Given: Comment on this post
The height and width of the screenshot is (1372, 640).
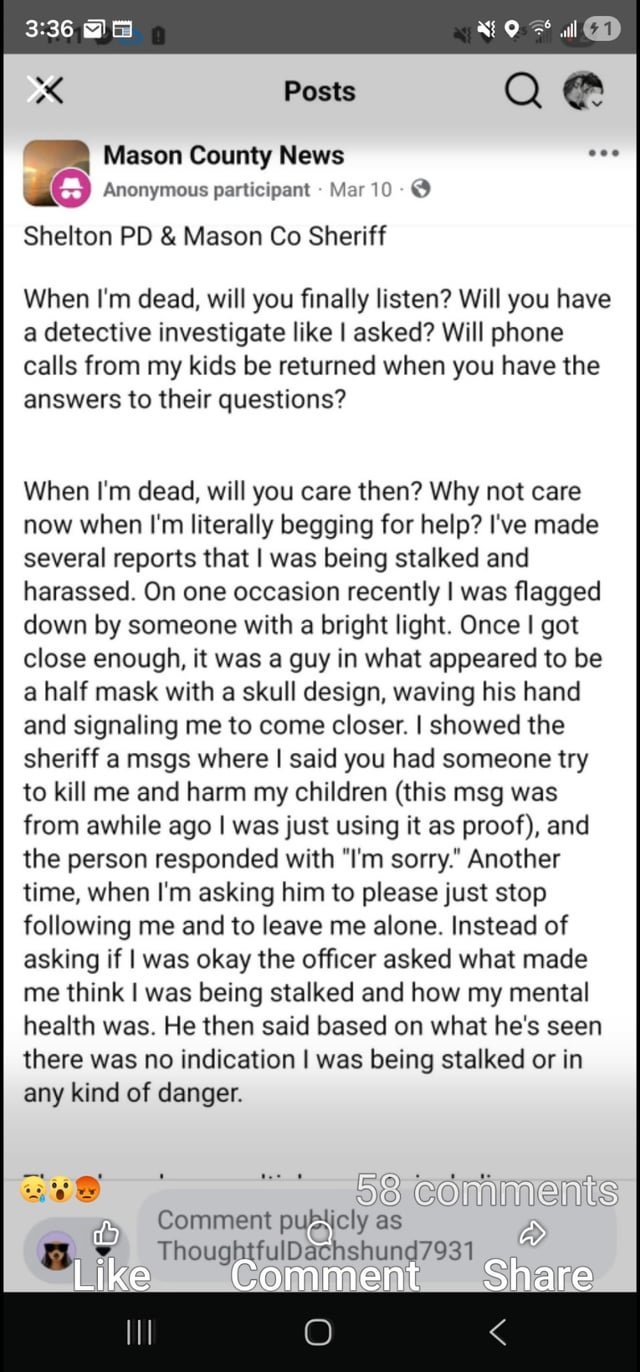Looking at the screenshot, I should click(324, 1260).
